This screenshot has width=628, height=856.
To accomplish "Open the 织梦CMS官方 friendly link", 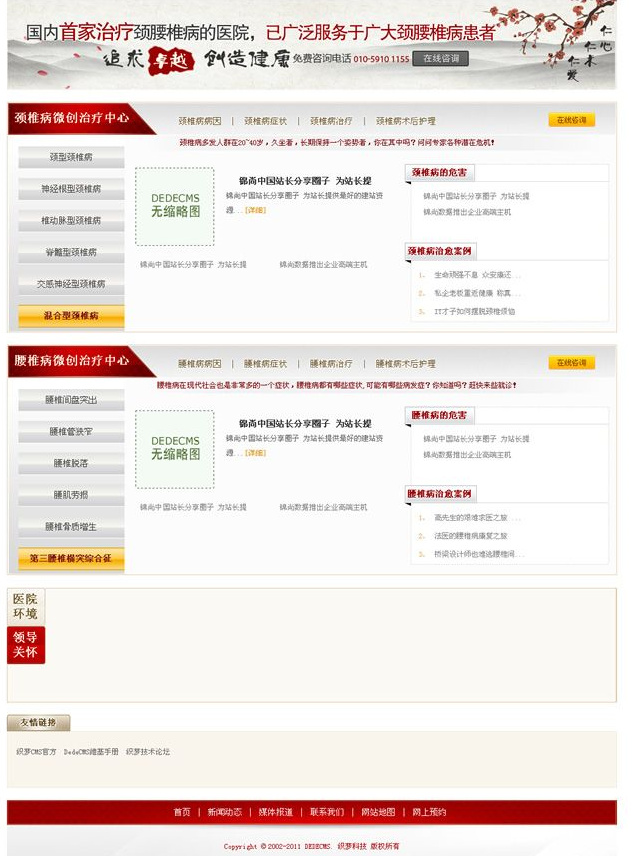I will tap(36, 751).
